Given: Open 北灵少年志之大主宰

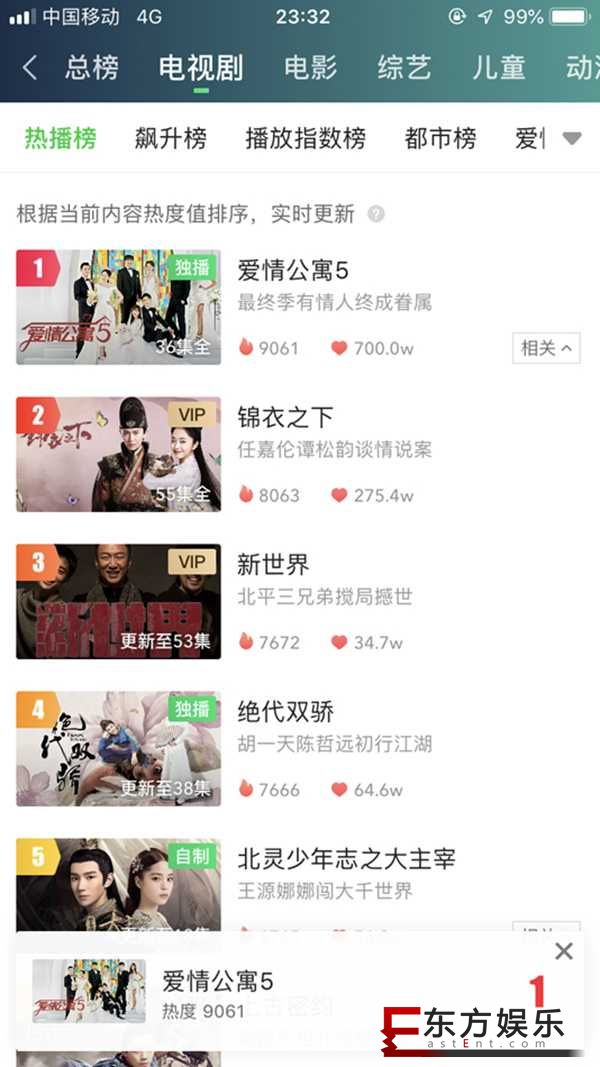Looking at the screenshot, I should coord(346,859).
